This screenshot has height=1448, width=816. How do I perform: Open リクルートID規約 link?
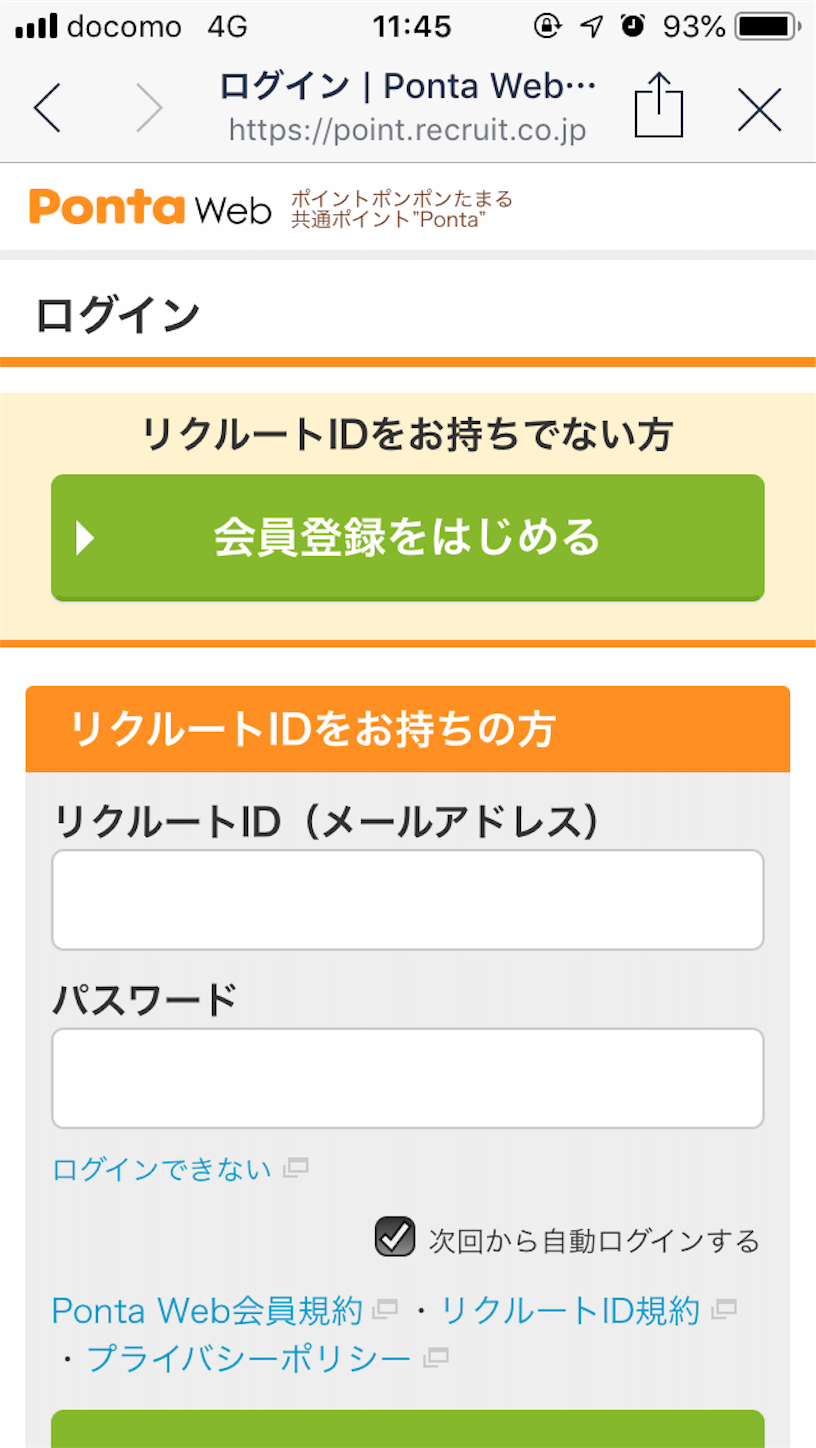tap(571, 1310)
